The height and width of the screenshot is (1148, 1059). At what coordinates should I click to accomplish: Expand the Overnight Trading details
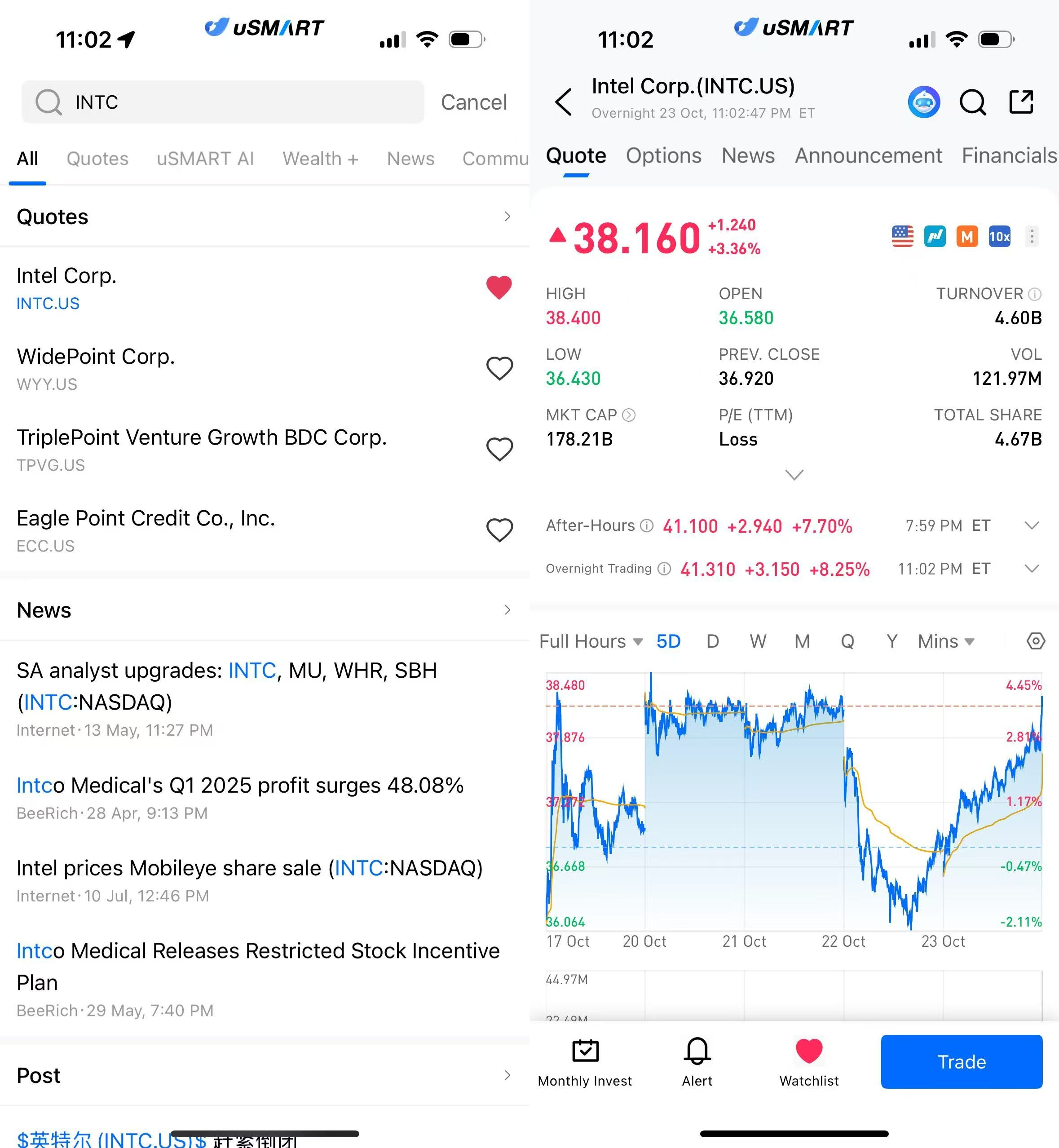pos(1031,569)
